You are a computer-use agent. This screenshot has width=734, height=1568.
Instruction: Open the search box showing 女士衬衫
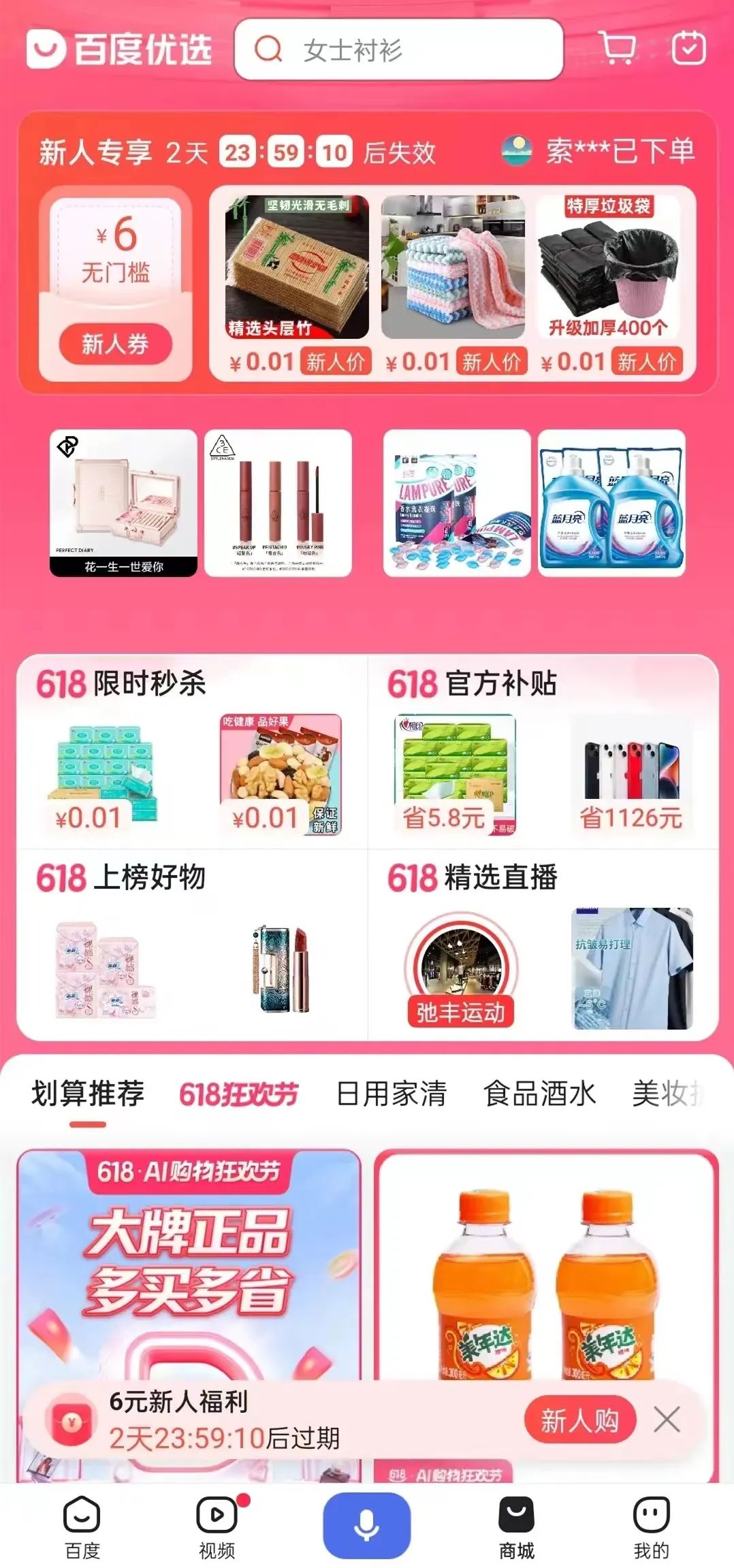pyautogui.click(x=398, y=50)
